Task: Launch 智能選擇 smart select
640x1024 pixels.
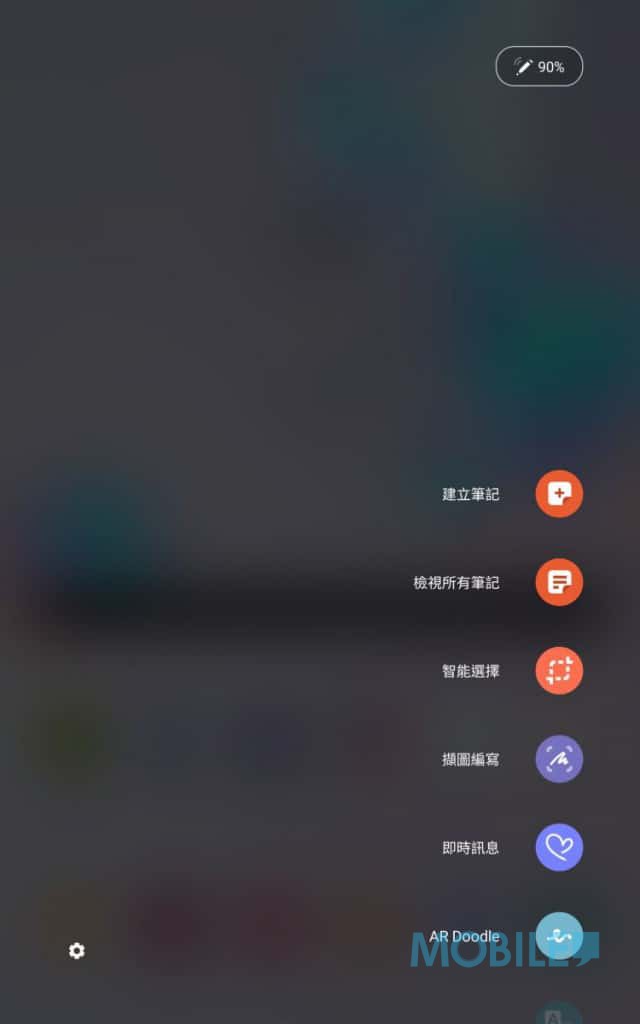Action: tap(559, 671)
